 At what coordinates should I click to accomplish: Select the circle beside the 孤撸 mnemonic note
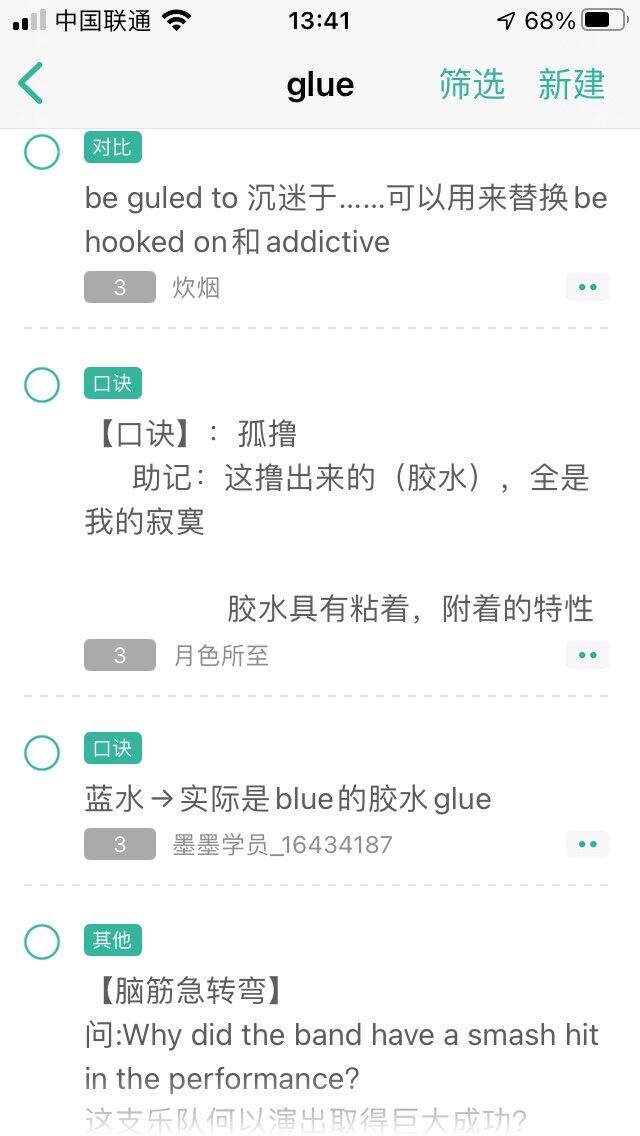tap(42, 385)
